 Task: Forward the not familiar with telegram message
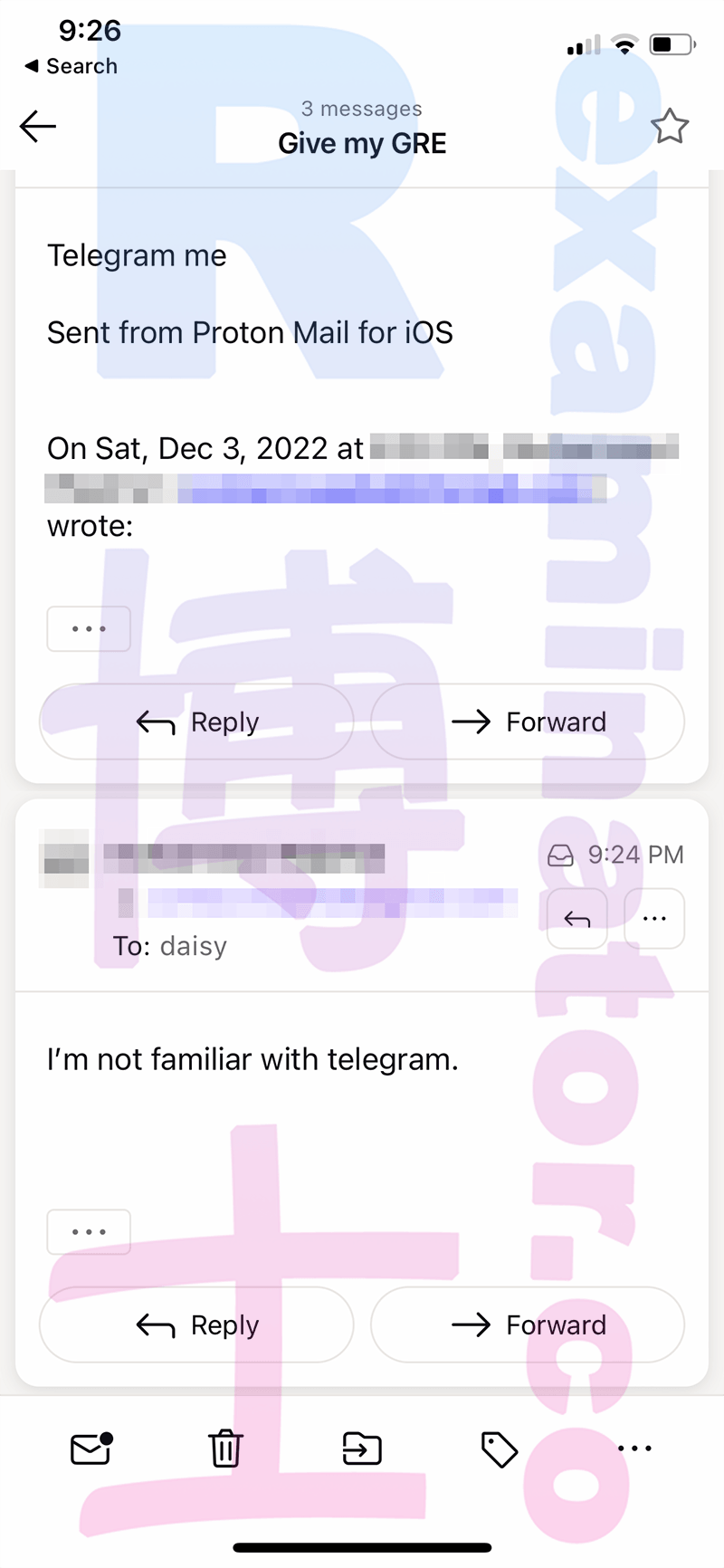[528, 1324]
